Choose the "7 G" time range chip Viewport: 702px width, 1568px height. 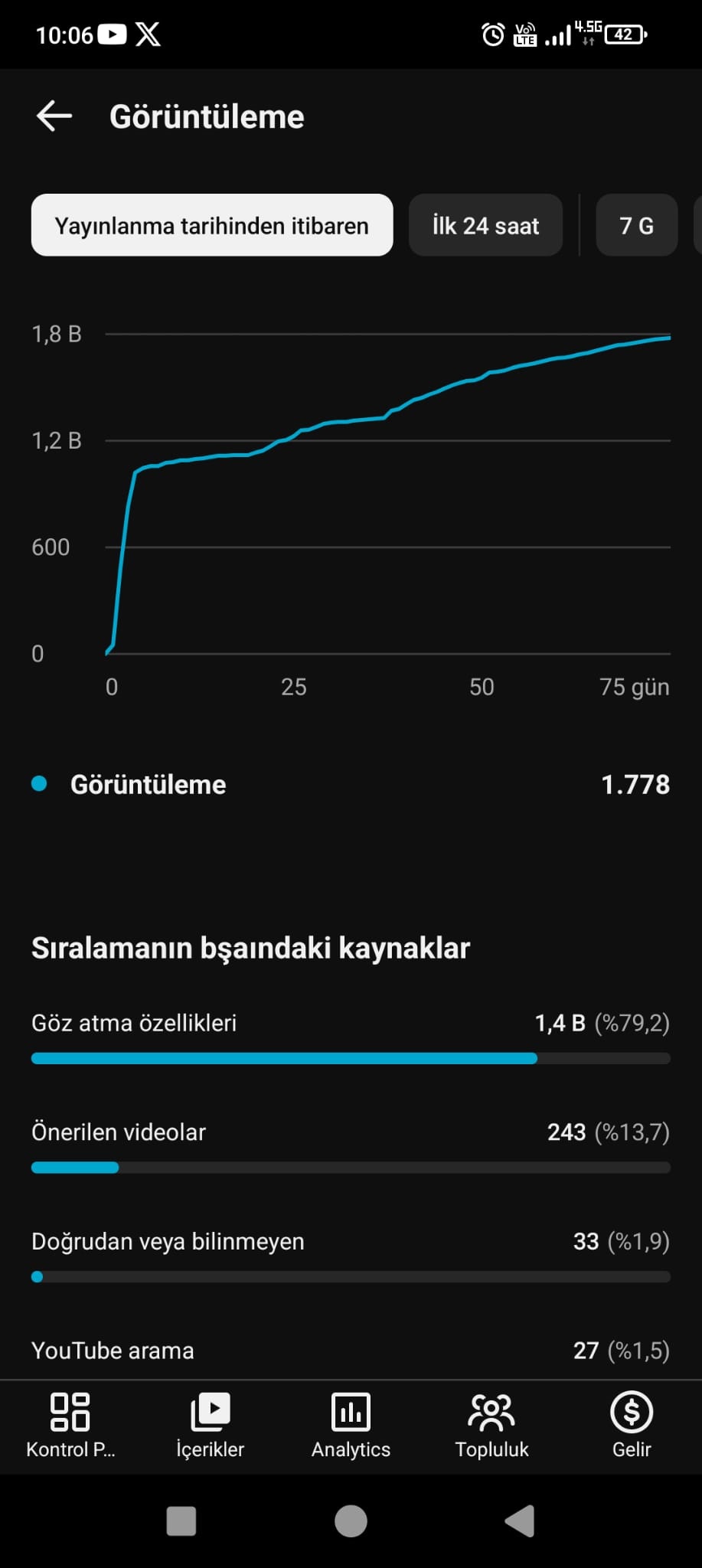636,225
